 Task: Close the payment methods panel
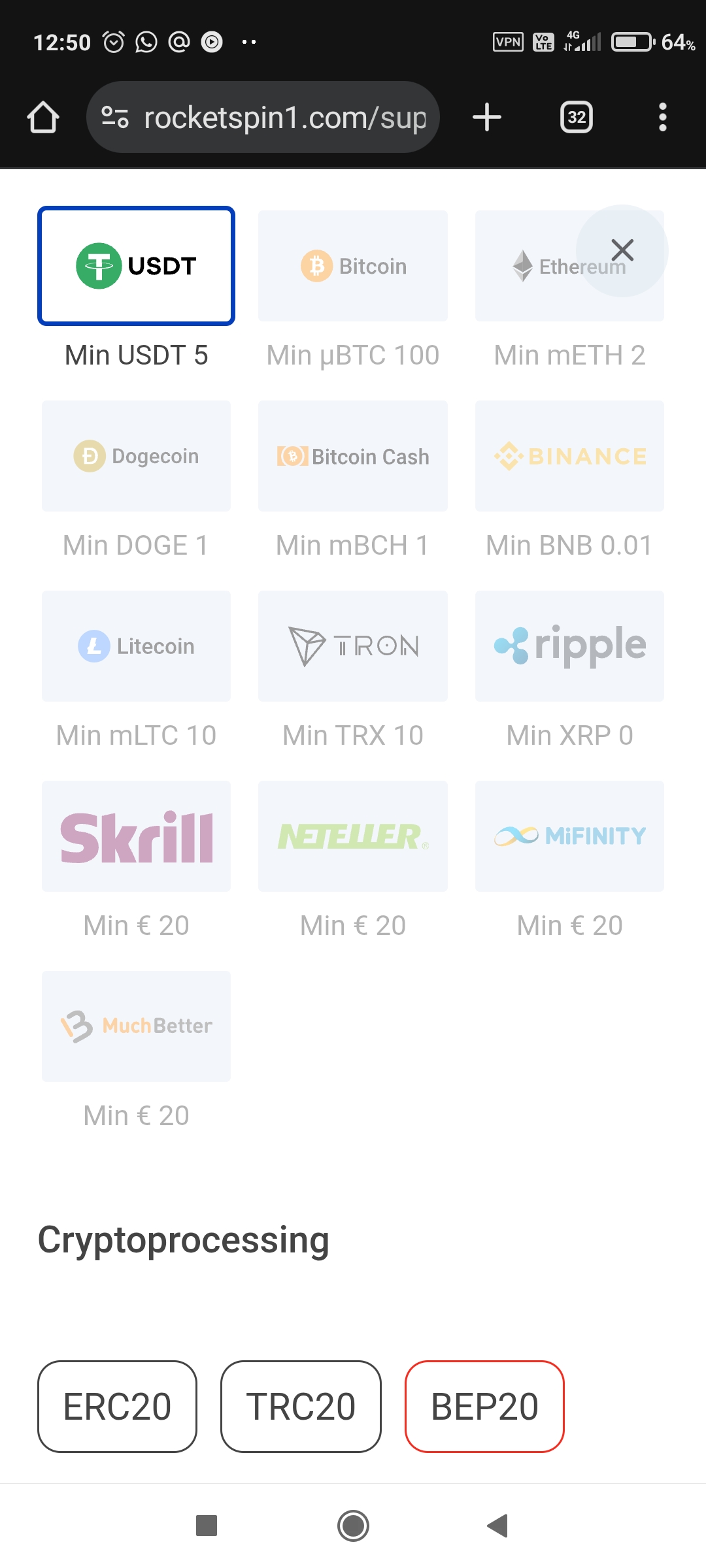click(622, 250)
